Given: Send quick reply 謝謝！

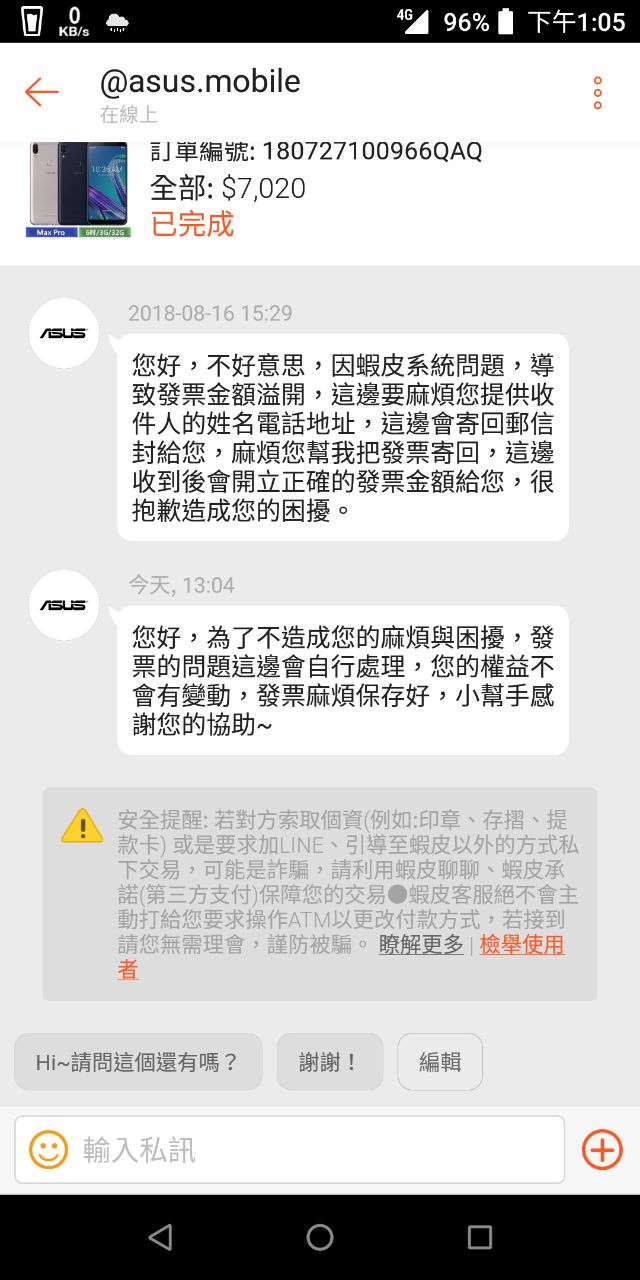Looking at the screenshot, I should point(330,1061).
